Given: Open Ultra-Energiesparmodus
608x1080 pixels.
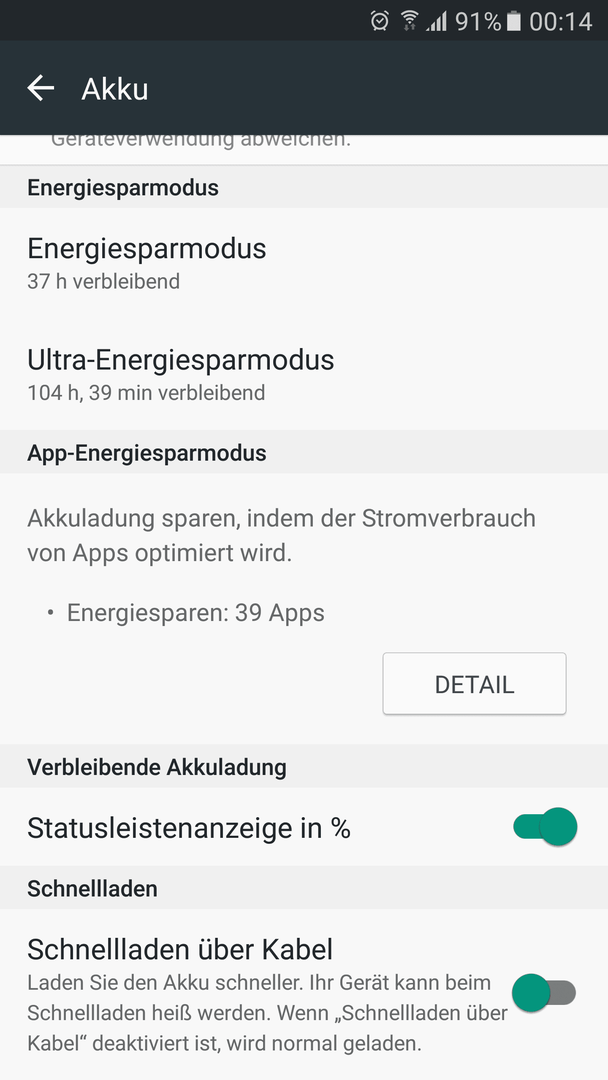Looking at the screenshot, I should click(304, 375).
